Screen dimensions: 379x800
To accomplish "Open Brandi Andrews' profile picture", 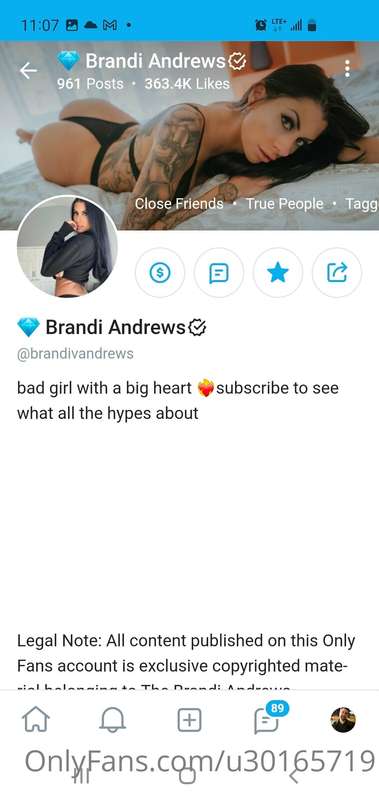I will (67, 246).
